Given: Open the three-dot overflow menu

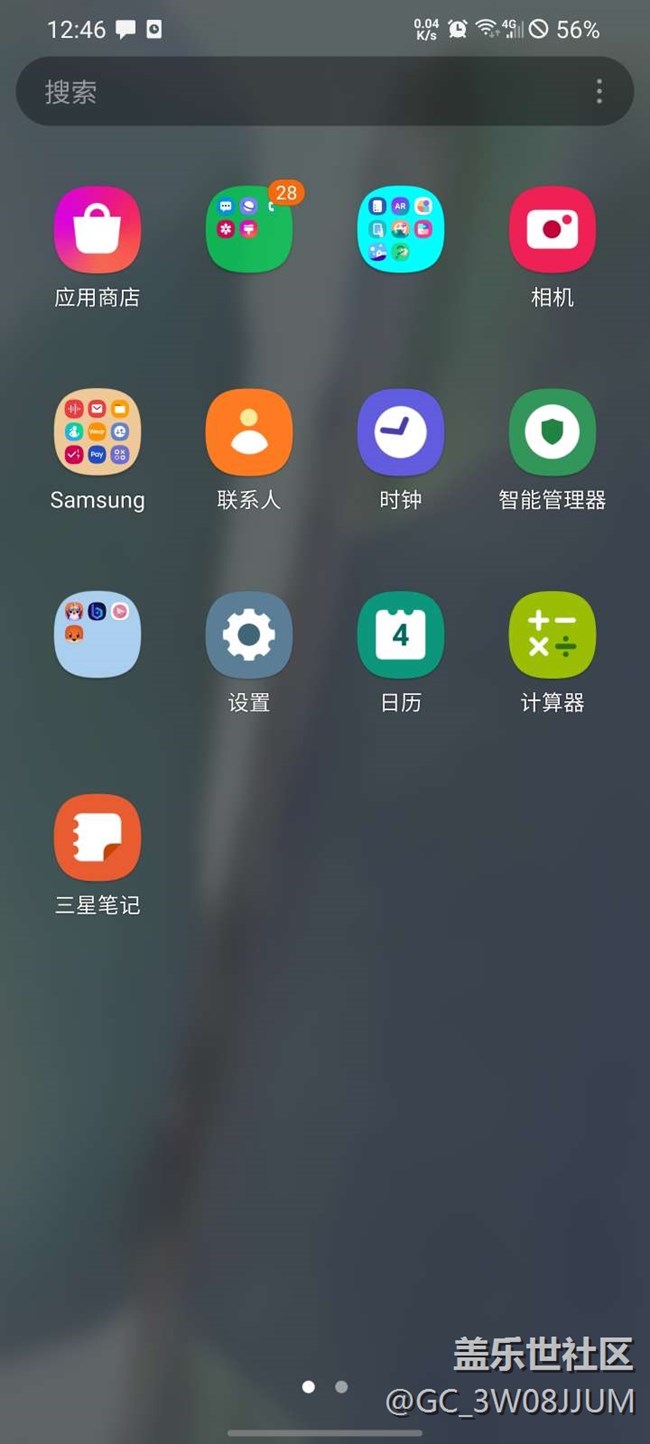Looking at the screenshot, I should (x=599, y=92).
